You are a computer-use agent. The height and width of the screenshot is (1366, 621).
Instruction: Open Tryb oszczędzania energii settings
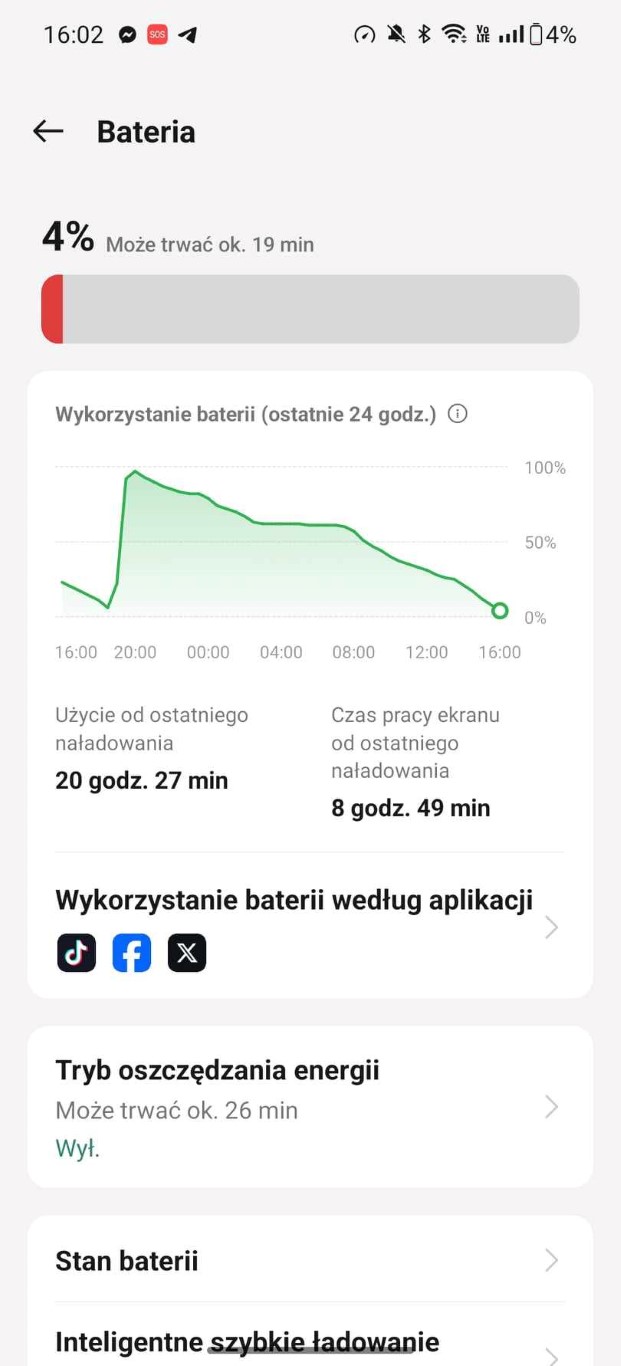(310, 1106)
